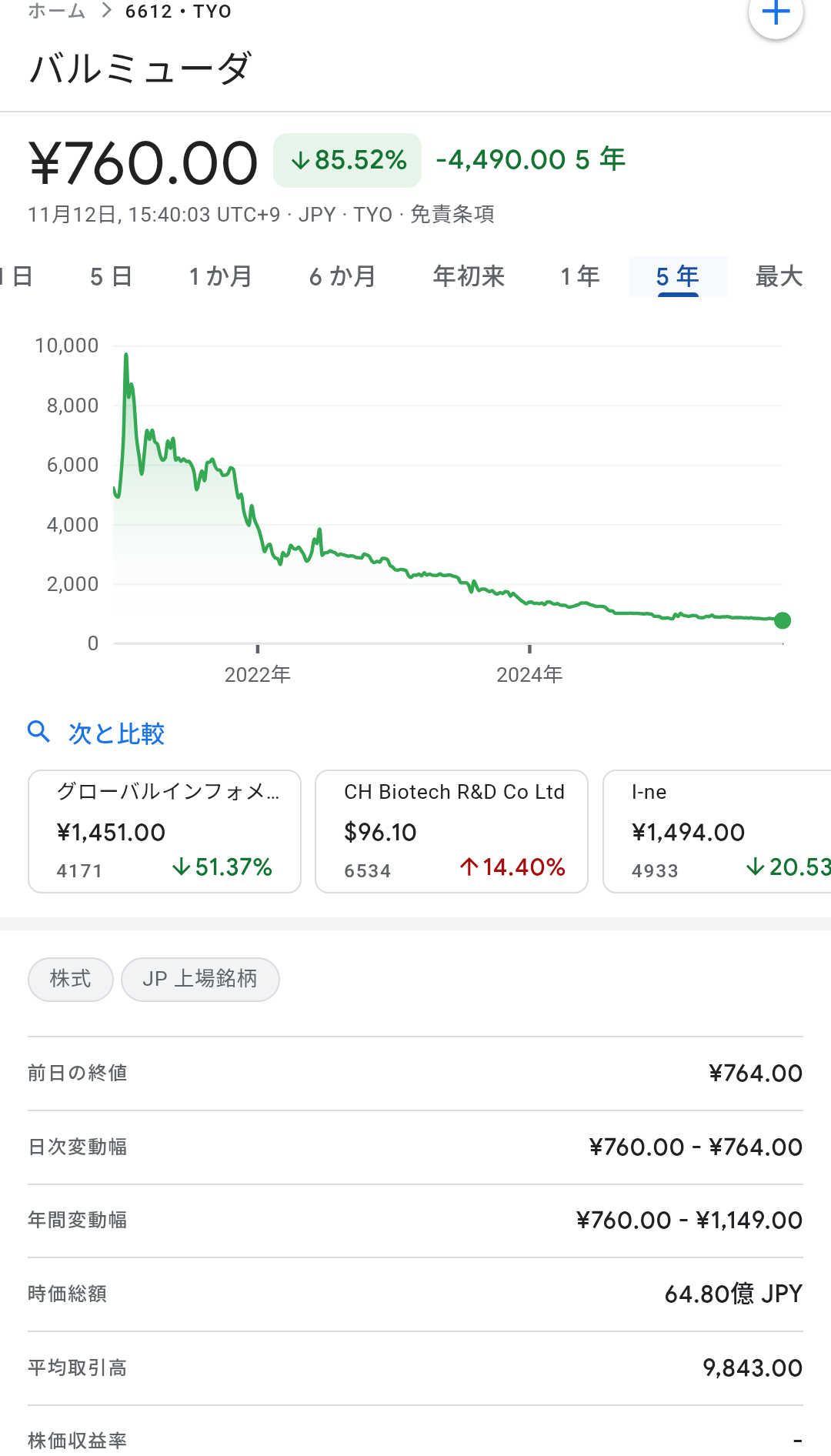
Task: Select the 1 年 chart range
Action: (x=580, y=276)
